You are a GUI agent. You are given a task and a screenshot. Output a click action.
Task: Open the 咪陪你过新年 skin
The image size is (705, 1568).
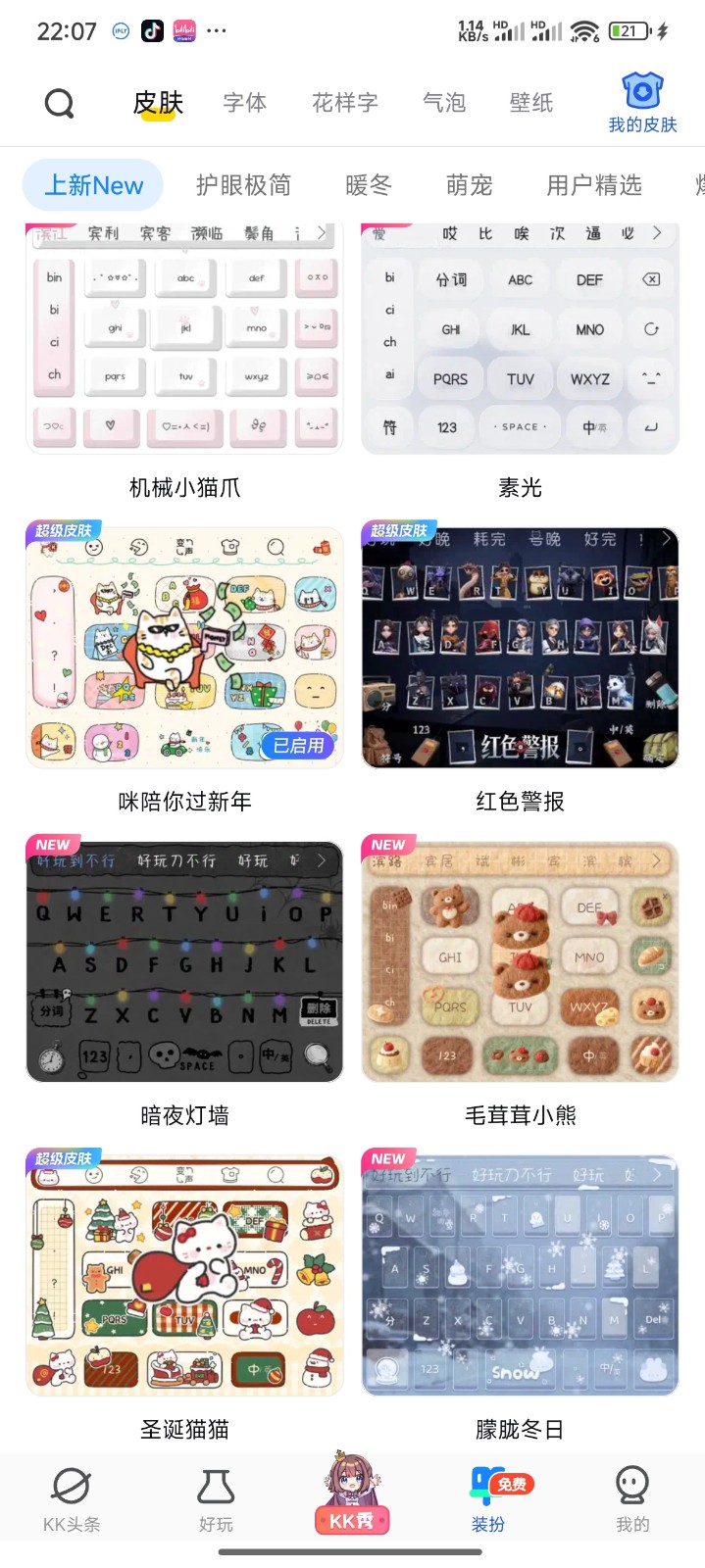pyautogui.click(x=184, y=647)
